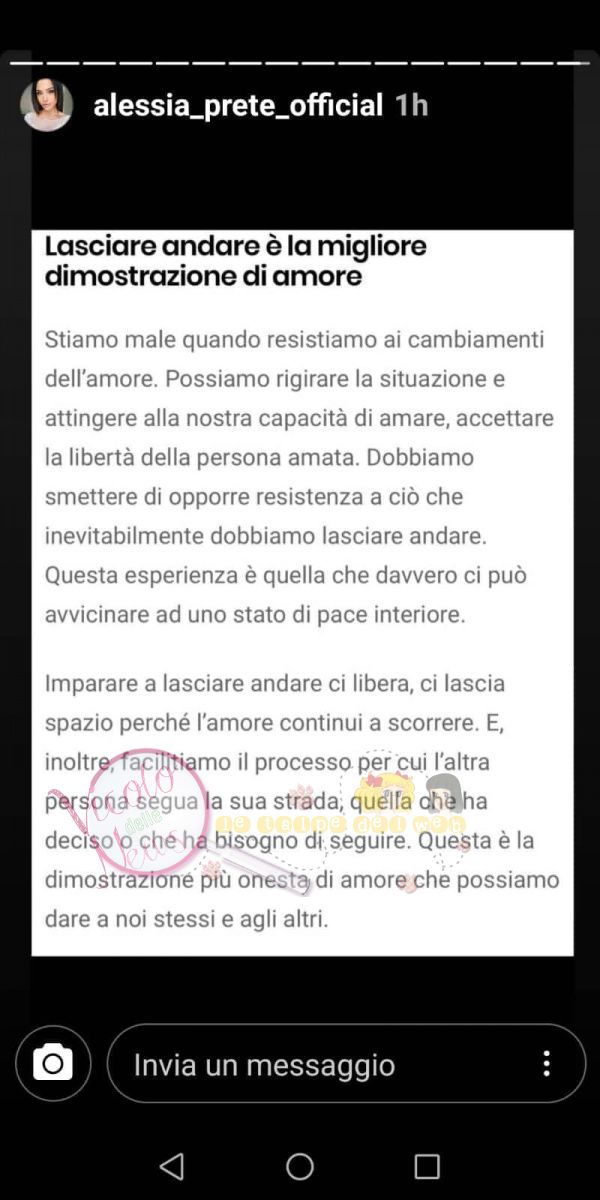Open alessia_prete_official's profile picture
The image size is (600, 1200).
click(x=46, y=105)
